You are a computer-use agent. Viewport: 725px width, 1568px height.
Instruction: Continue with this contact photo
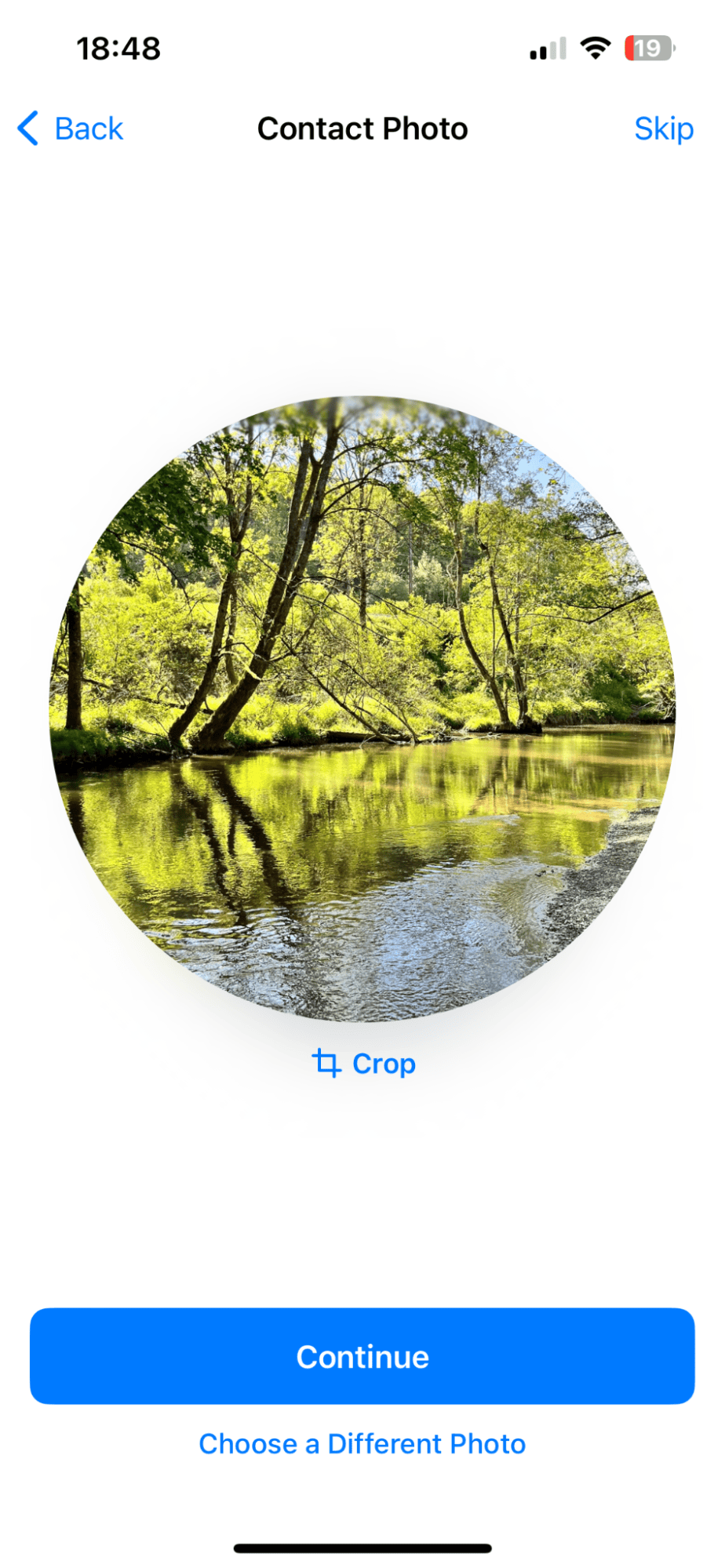[362, 1356]
